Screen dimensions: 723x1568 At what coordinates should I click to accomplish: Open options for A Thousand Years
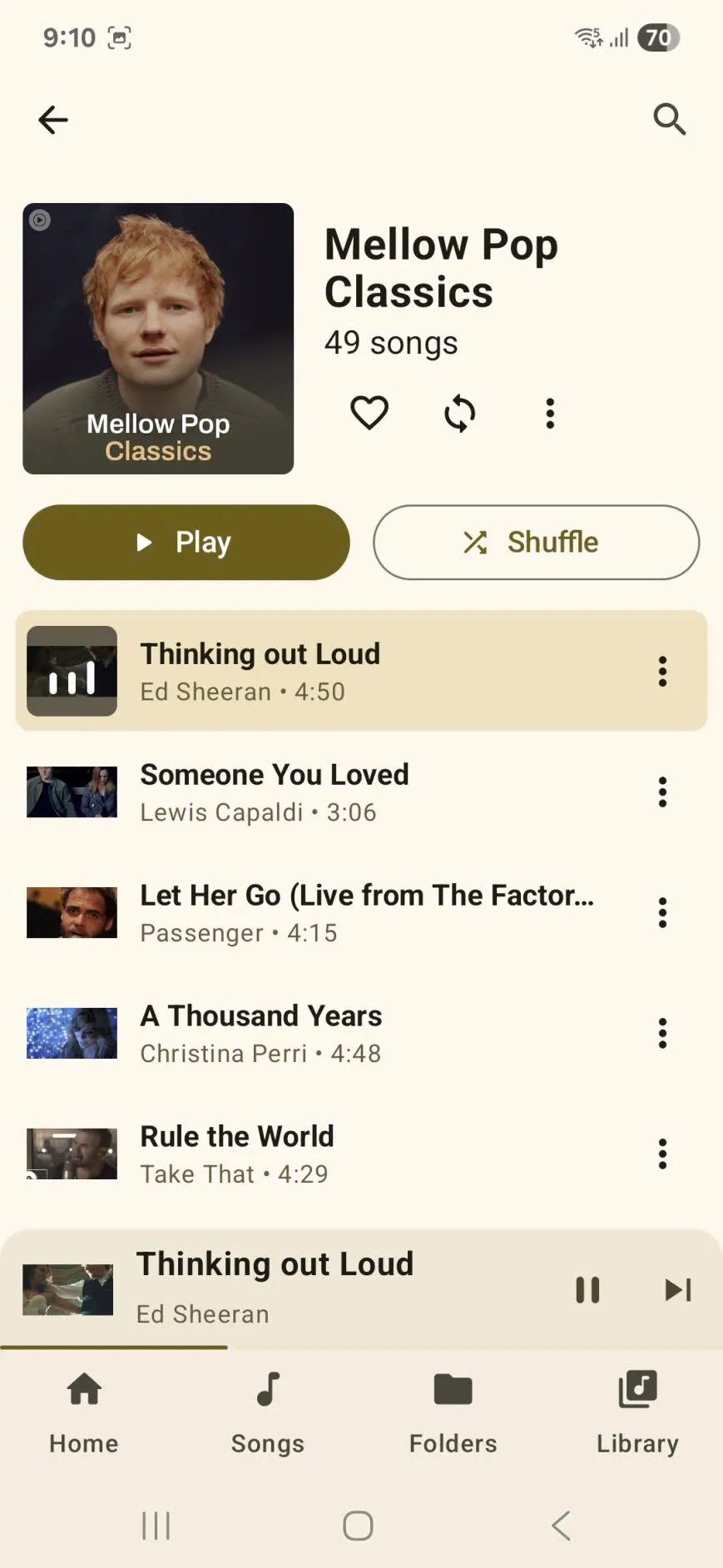coord(662,1033)
